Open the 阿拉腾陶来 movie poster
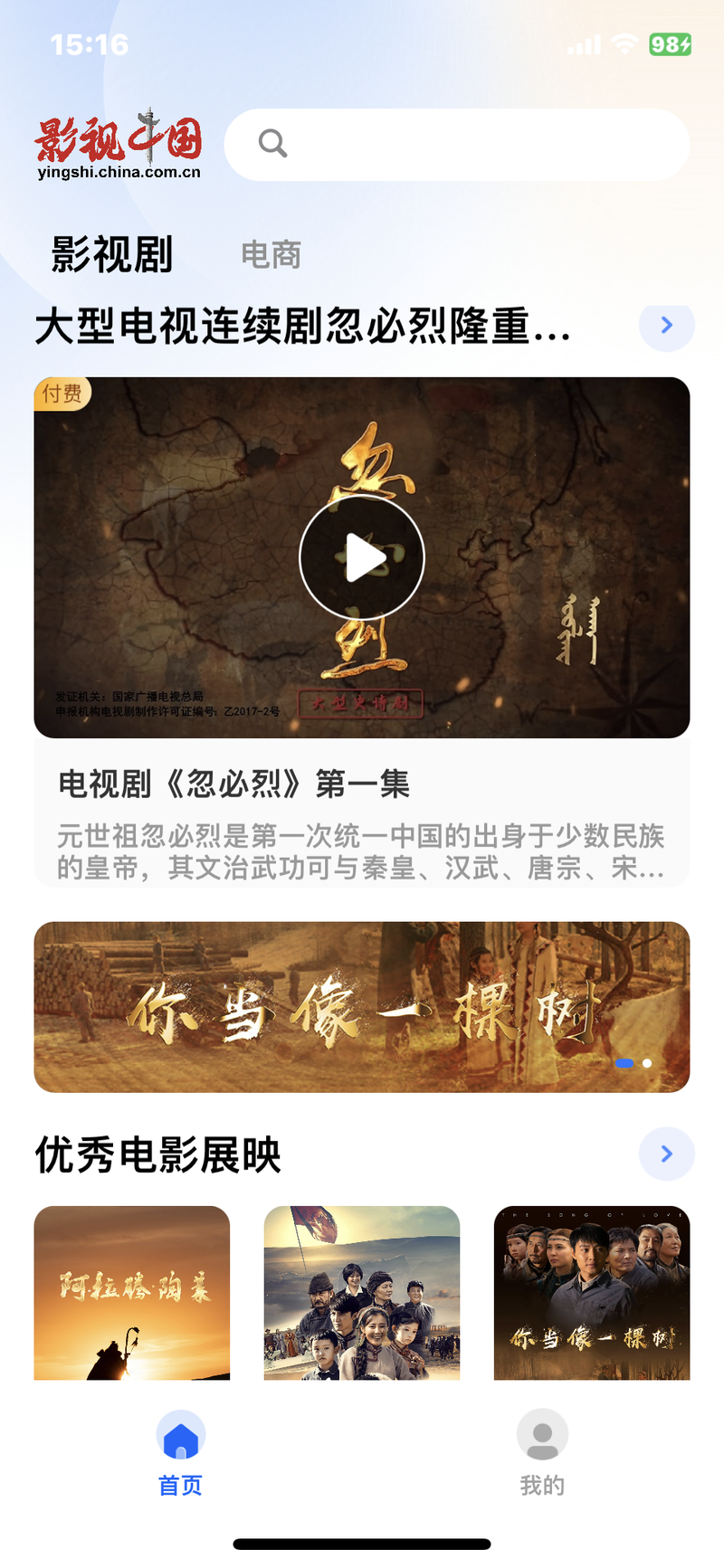 [x=132, y=1293]
